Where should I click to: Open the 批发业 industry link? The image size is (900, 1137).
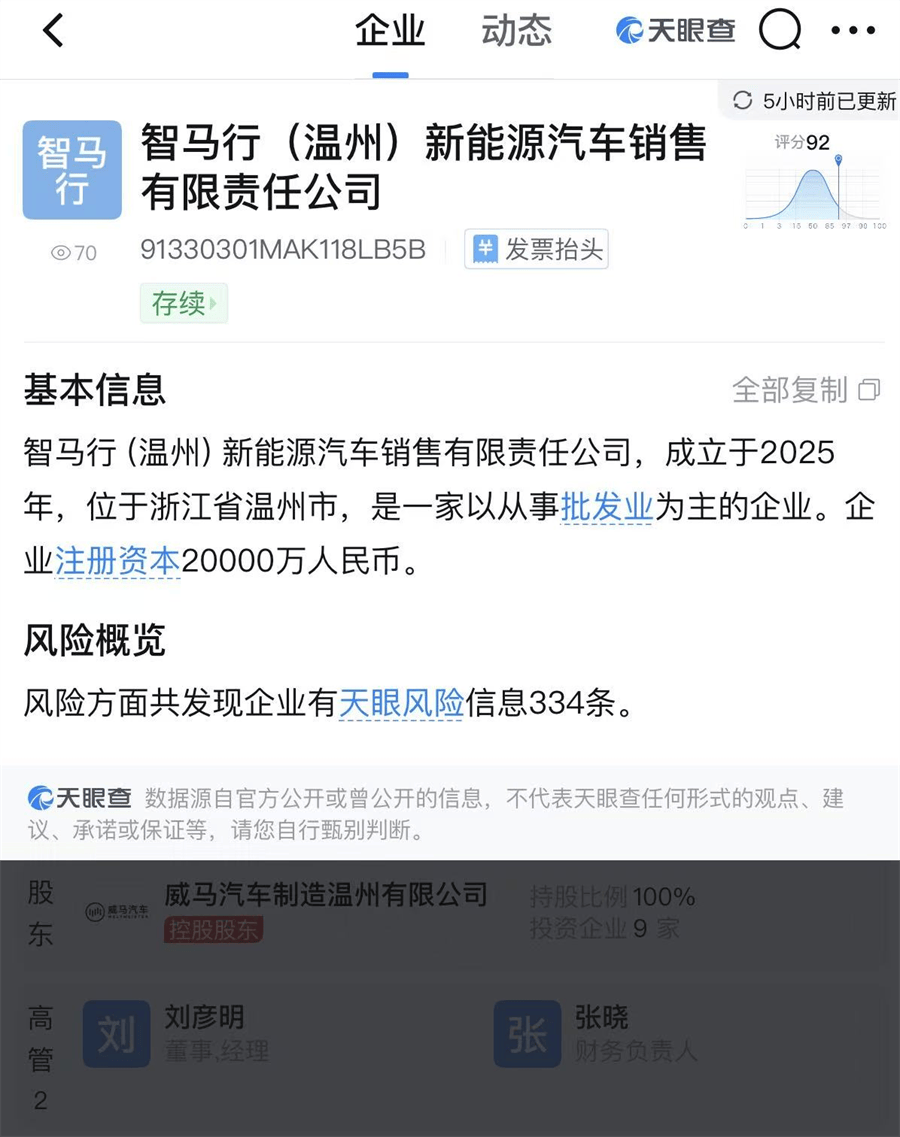(606, 508)
